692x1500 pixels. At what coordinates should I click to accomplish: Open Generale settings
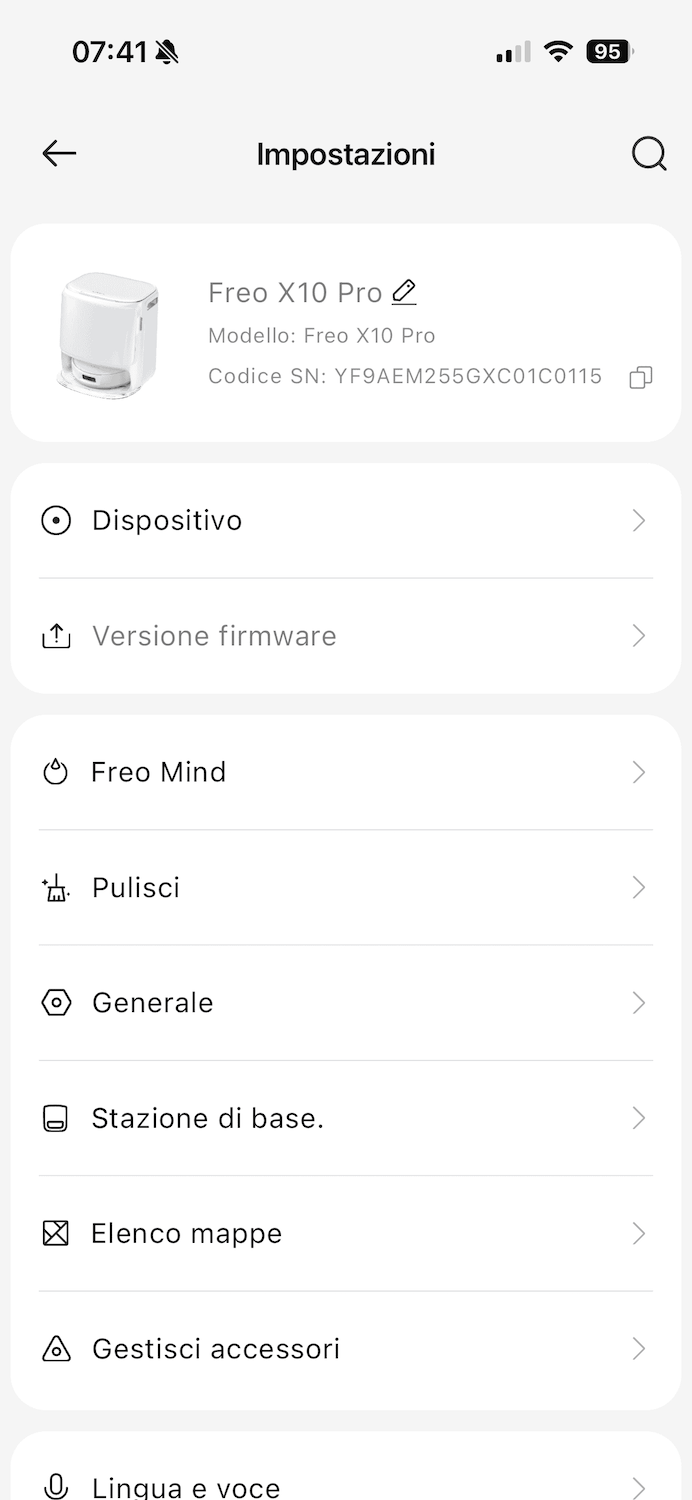[345, 1003]
